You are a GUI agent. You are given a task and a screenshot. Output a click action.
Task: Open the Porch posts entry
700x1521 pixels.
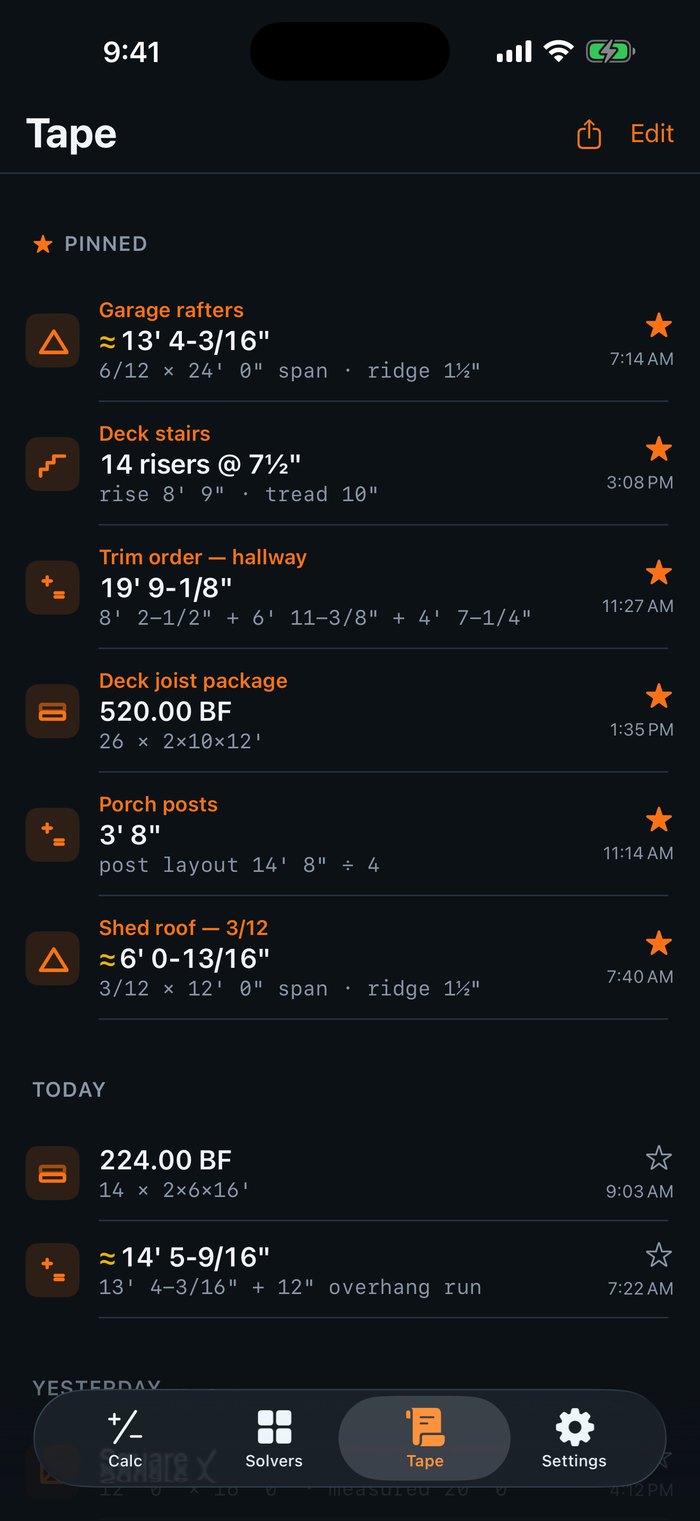350,834
